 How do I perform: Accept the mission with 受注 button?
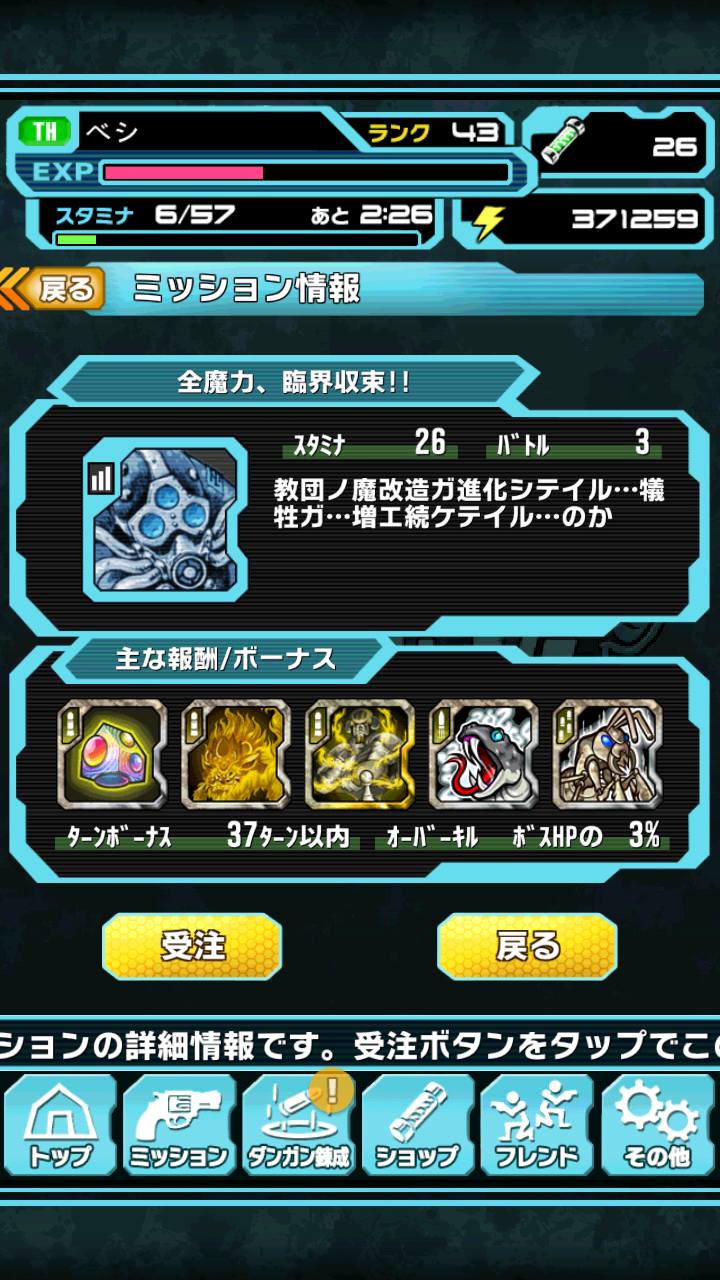click(x=192, y=946)
